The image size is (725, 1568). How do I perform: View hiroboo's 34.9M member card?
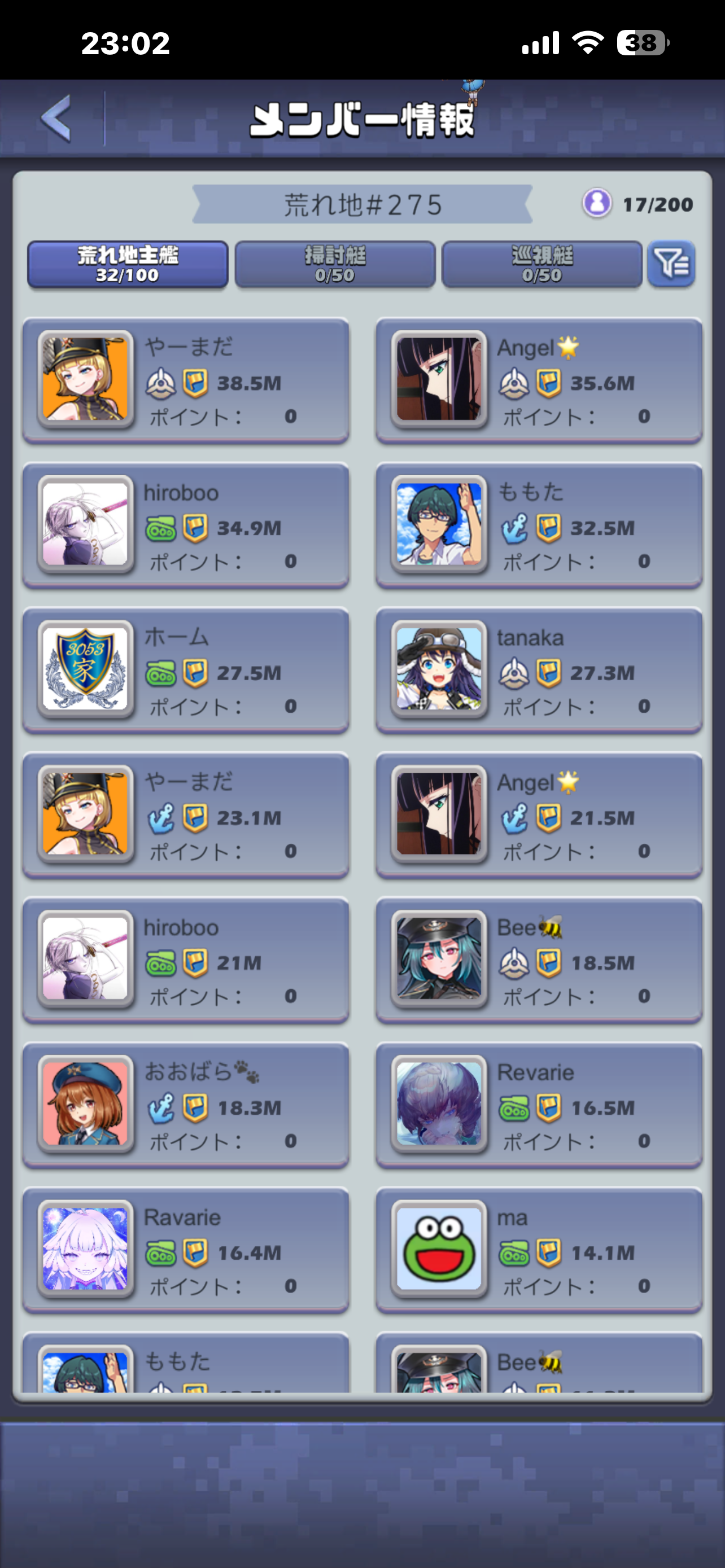[x=186, y=526]
